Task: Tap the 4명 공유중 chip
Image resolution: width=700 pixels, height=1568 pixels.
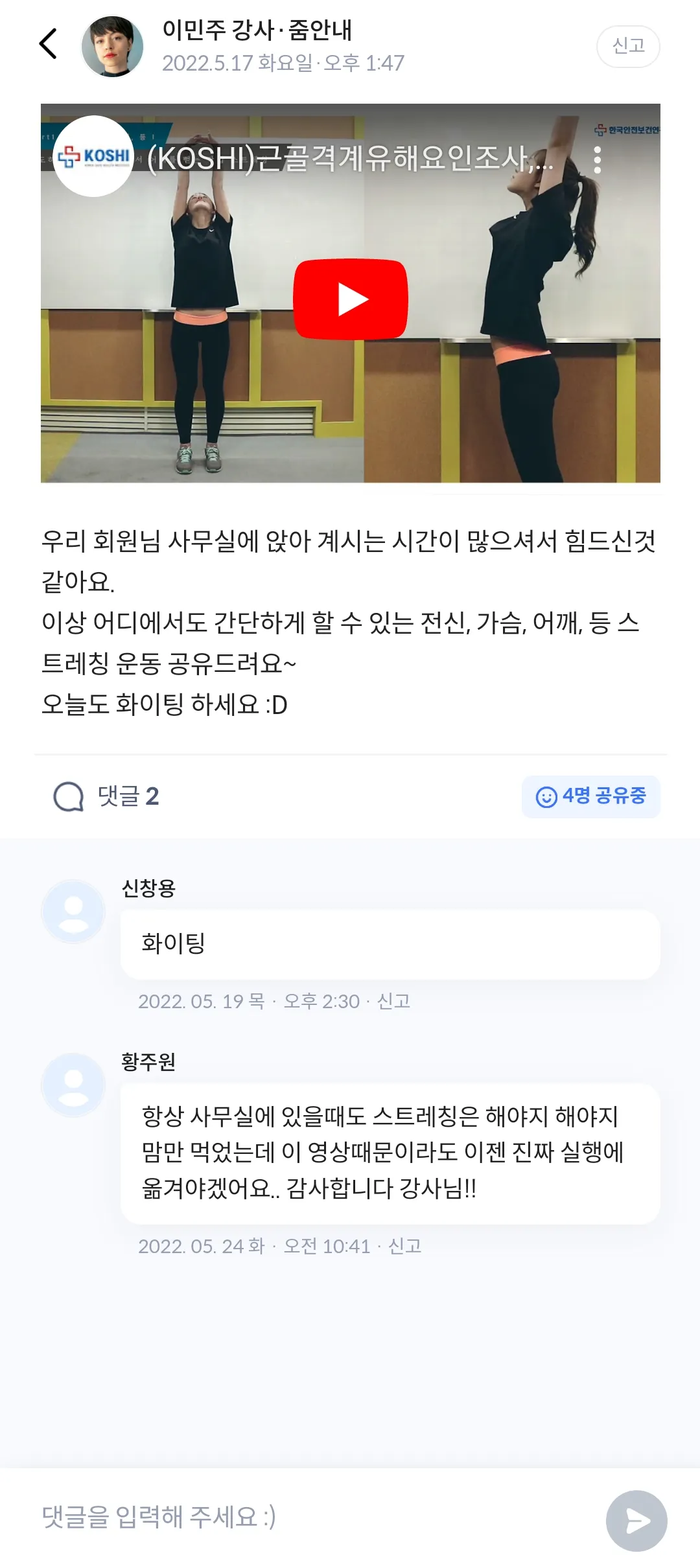Action: 590,796
